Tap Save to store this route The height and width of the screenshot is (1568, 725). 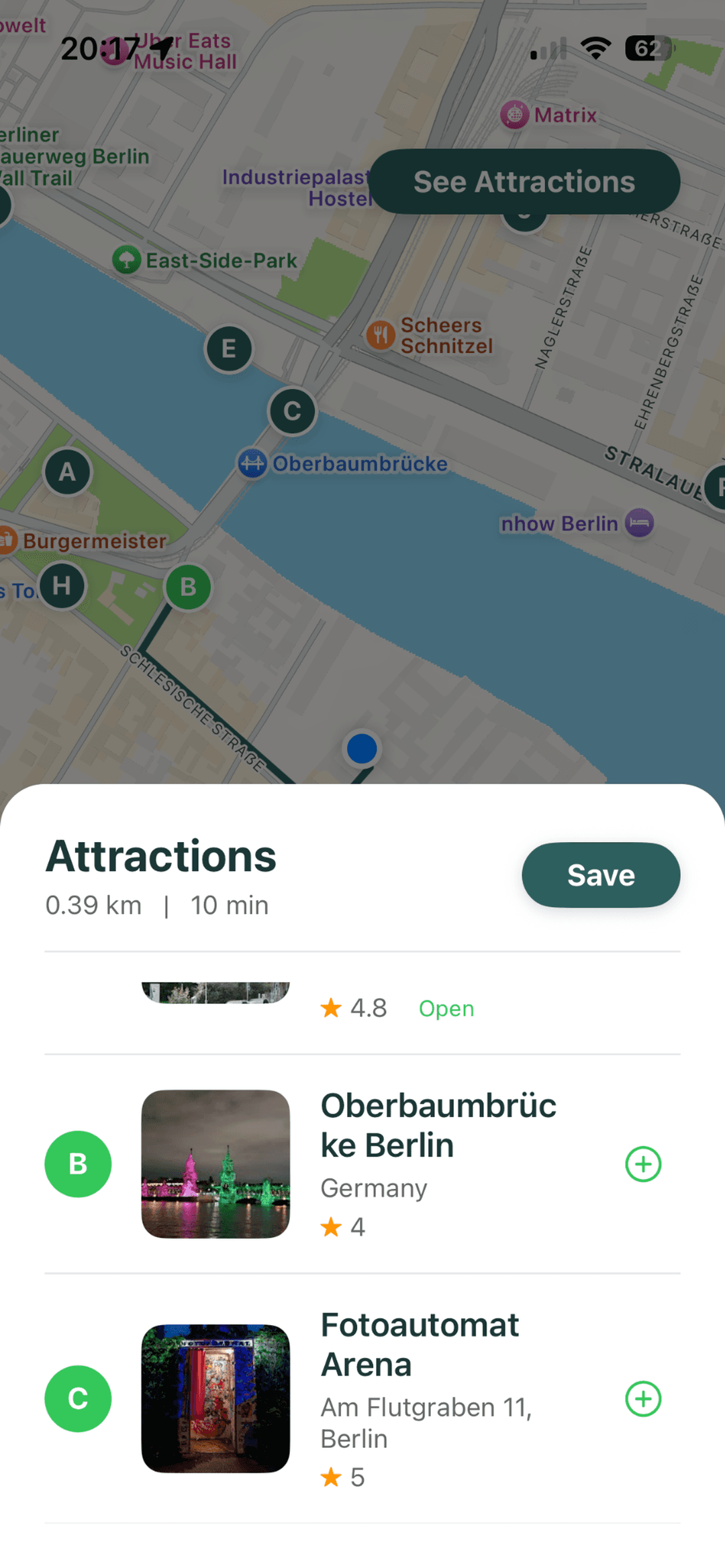[x=600, y=874]
